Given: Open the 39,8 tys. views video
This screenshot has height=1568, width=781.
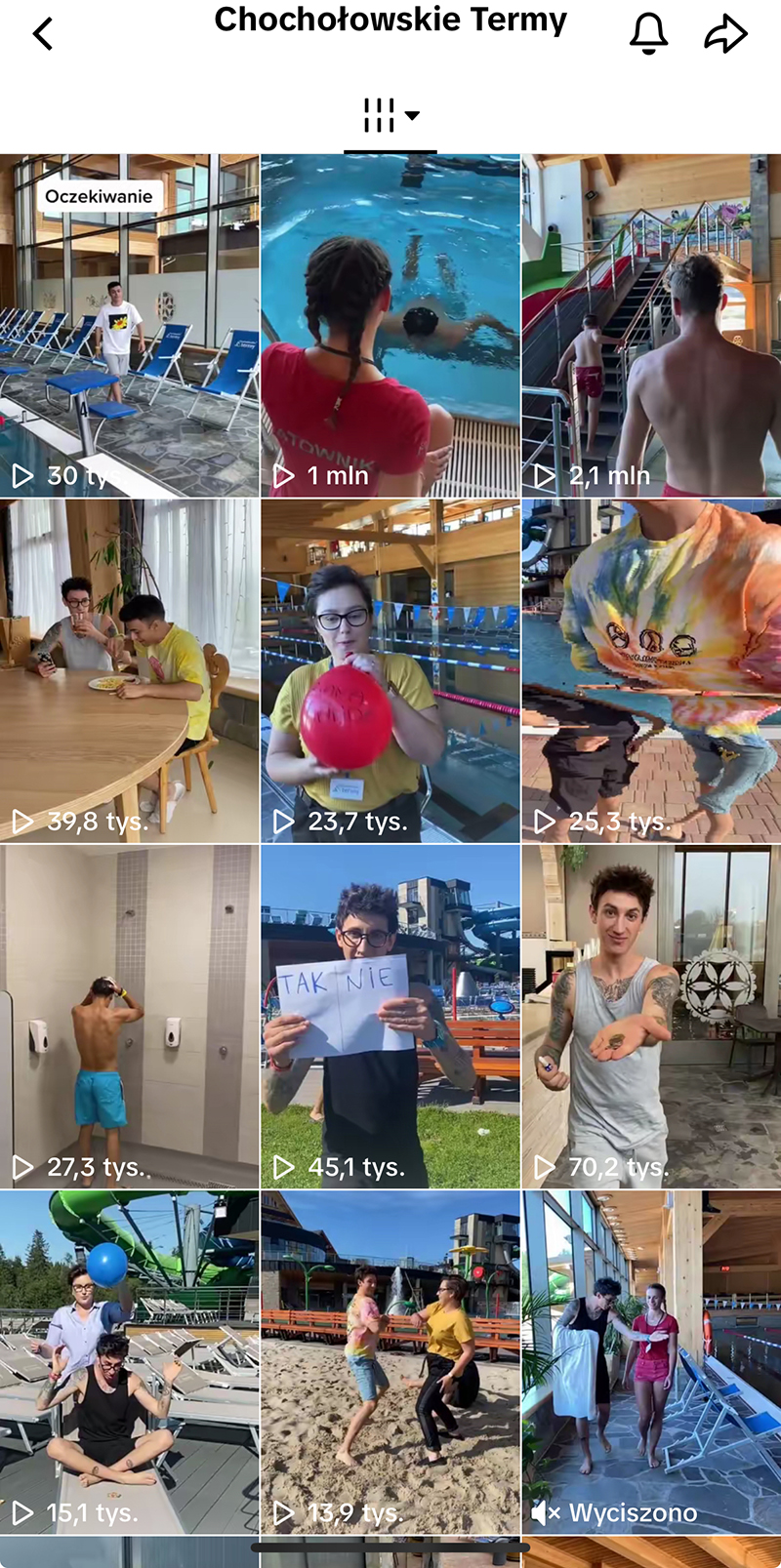Looking at the screenshot, I should (129, 671).
